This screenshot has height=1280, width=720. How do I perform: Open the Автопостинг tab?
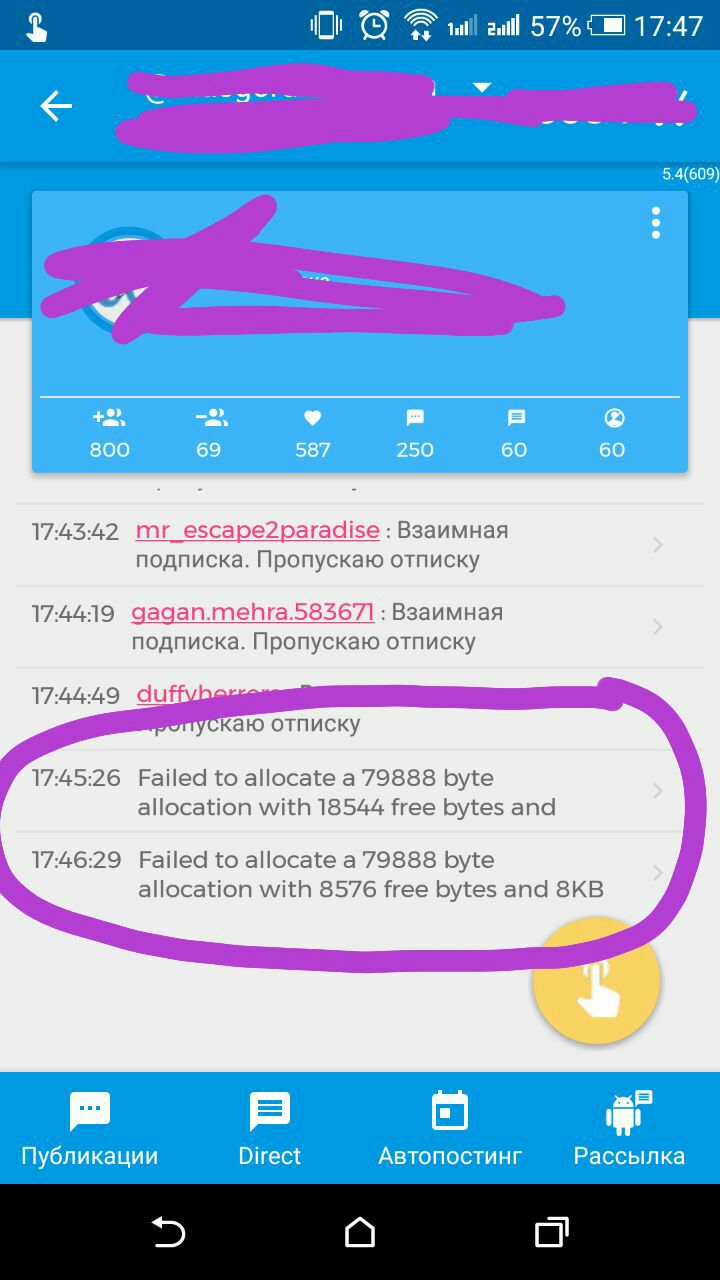click(x=450, y=1129)
